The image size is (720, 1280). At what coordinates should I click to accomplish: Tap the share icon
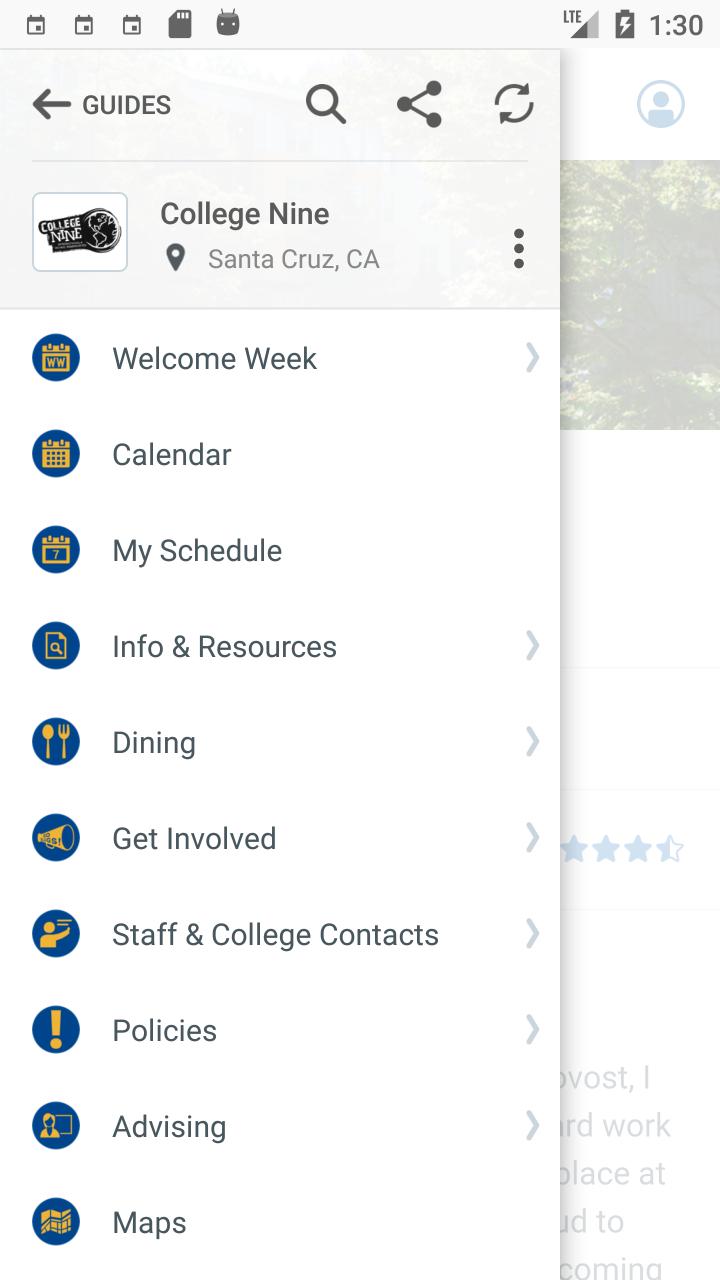418,103
